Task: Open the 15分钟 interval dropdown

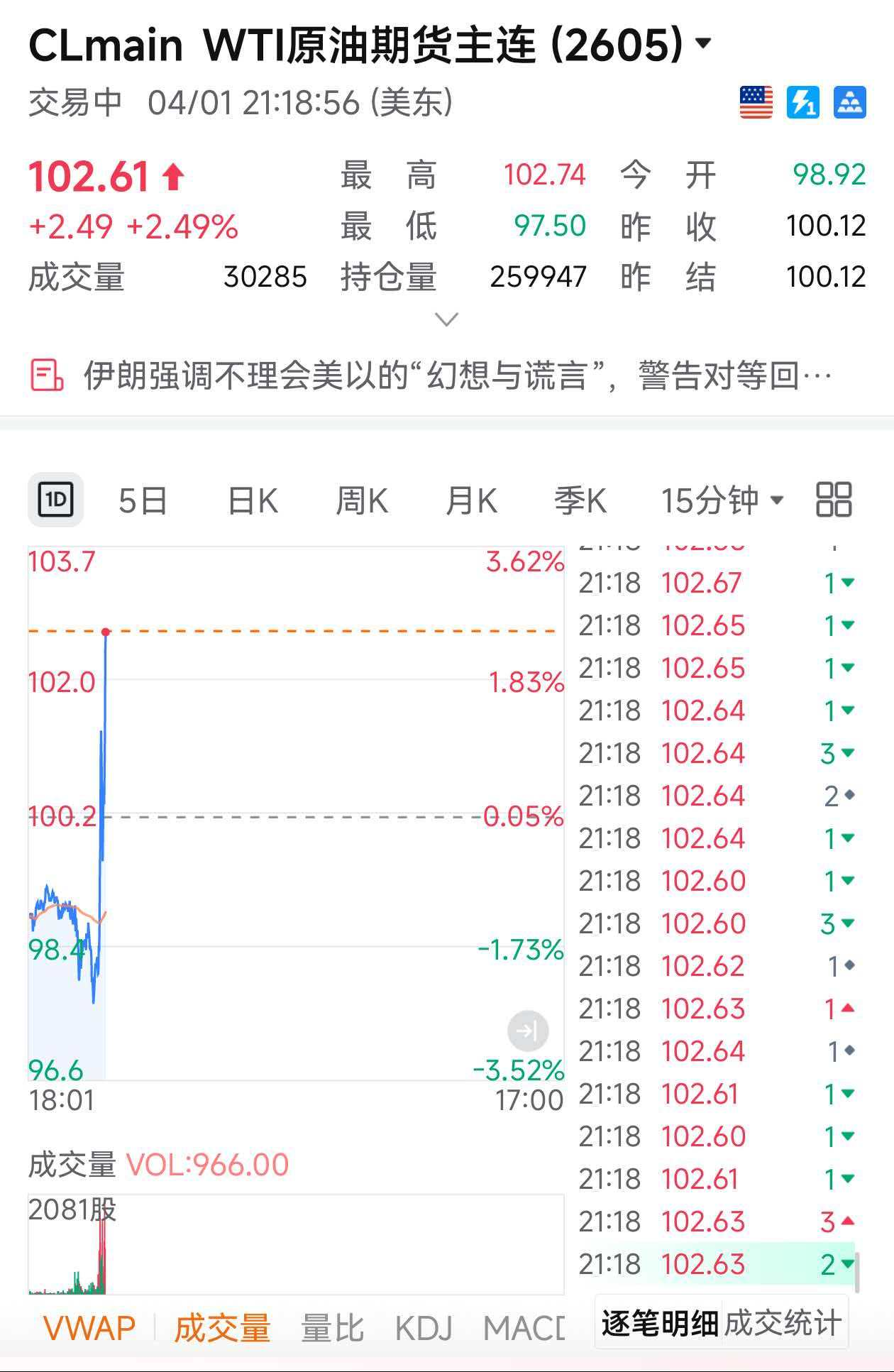Action: 722,501
